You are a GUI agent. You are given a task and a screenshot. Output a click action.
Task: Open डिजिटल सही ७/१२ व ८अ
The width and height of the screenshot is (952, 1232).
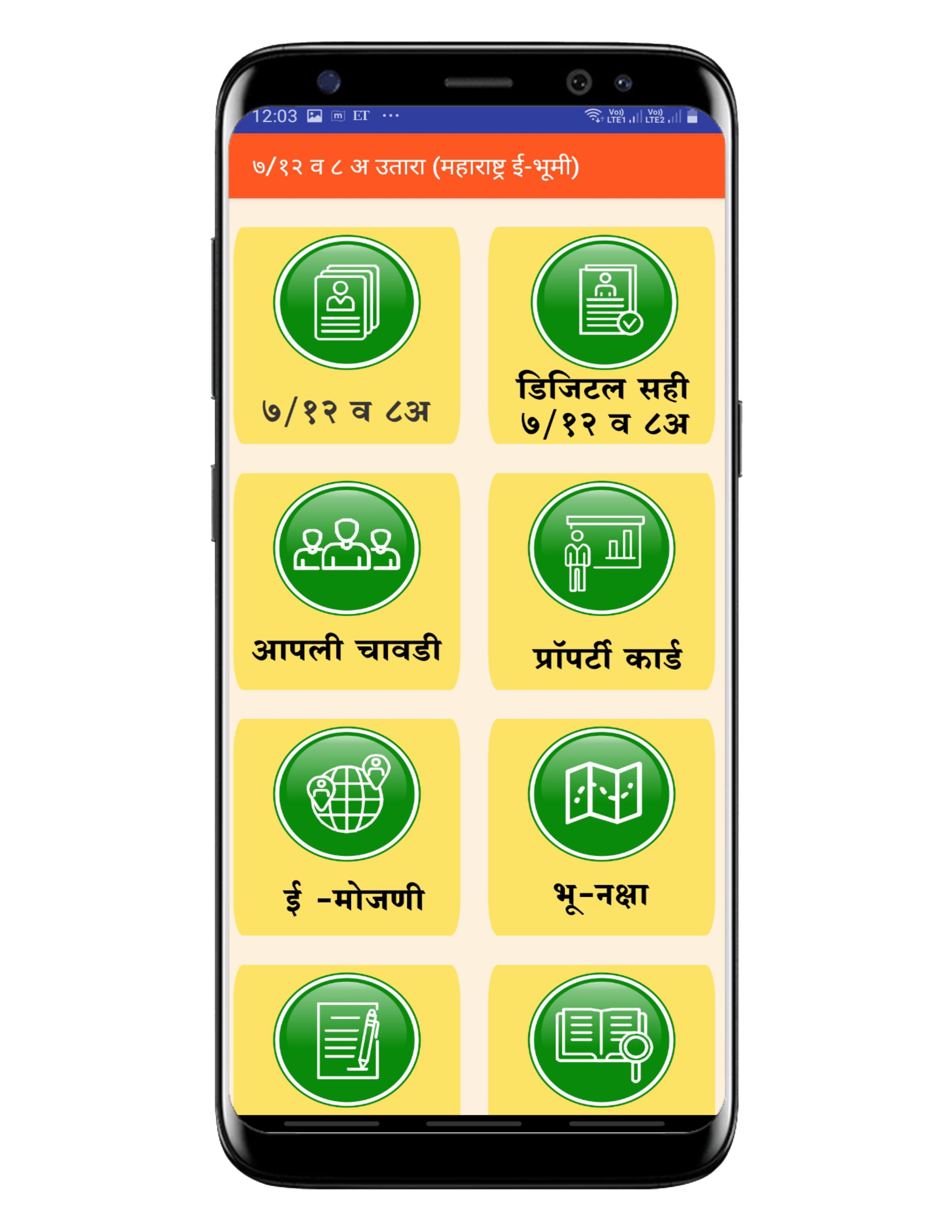(602, 335)
